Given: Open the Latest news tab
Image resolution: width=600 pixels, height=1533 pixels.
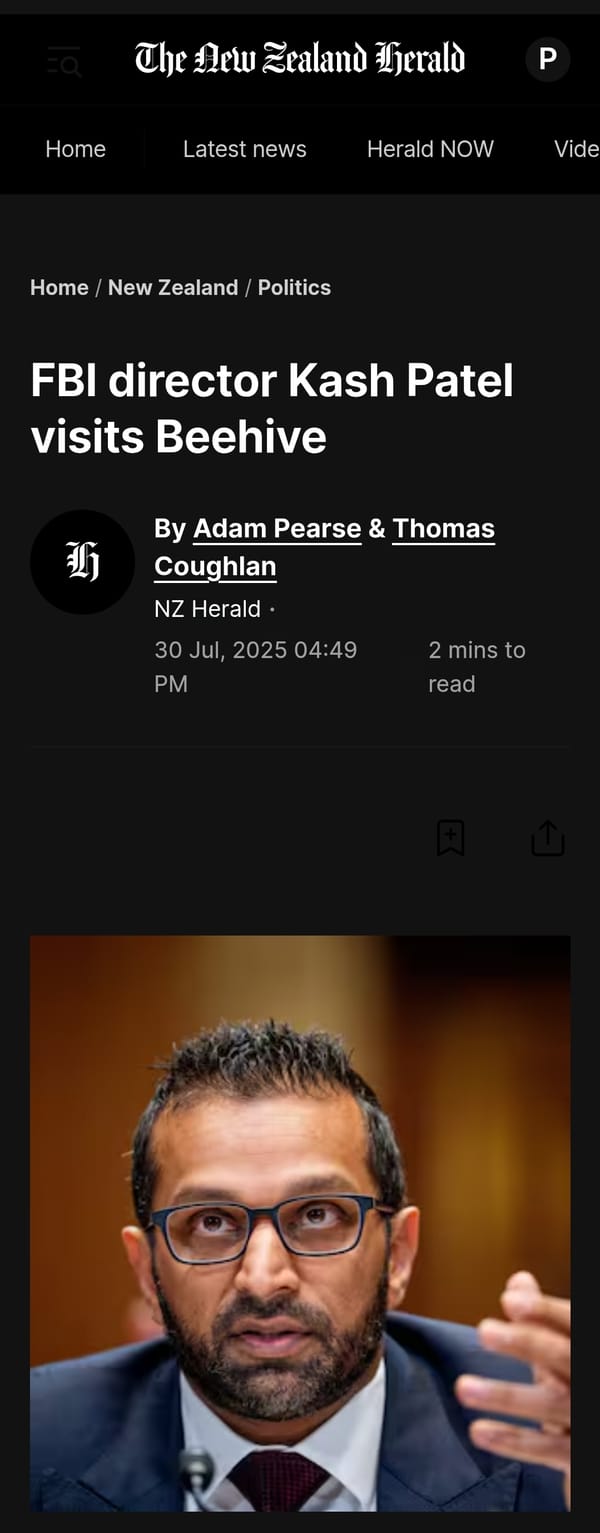Looking at the screenshot, I should 244,149.
